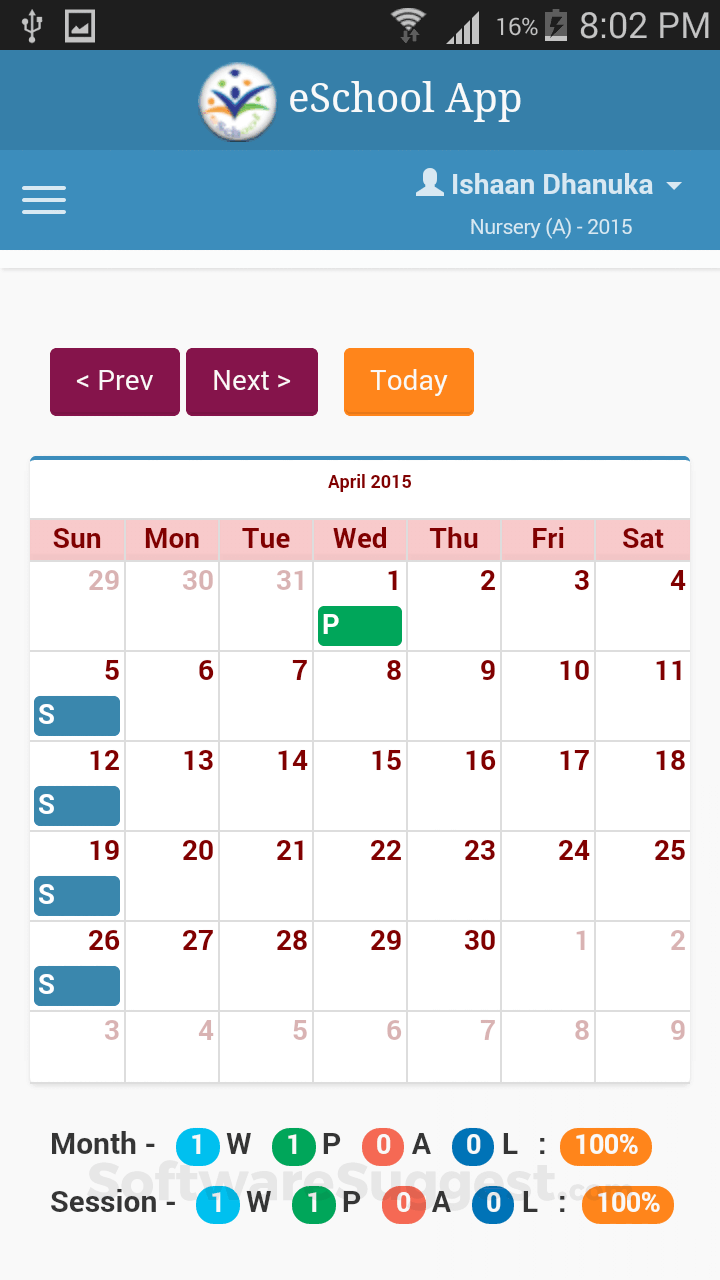Open the green P entry on April 1
Image resolution: width=720 pixels, height=1280 pixels.
[x=360, y=626]
